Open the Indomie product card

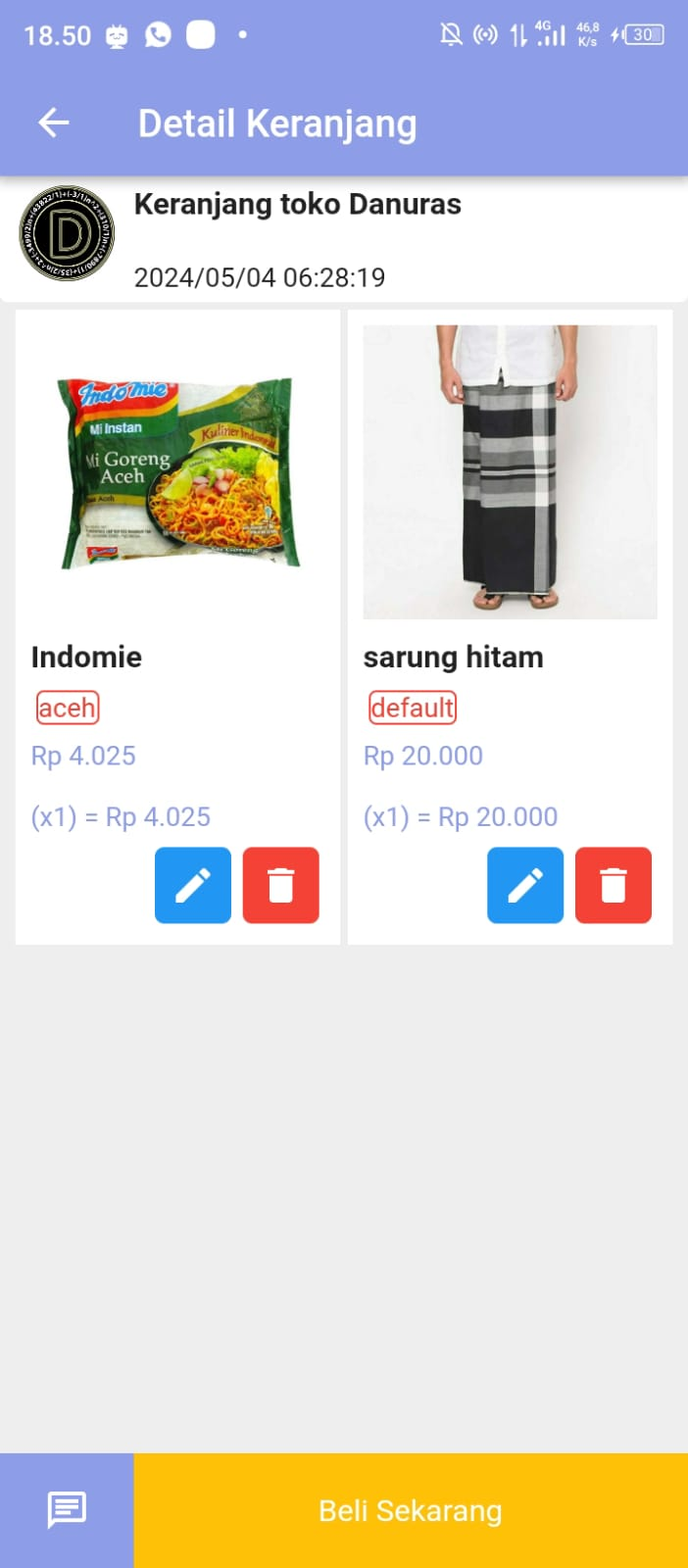177,472
